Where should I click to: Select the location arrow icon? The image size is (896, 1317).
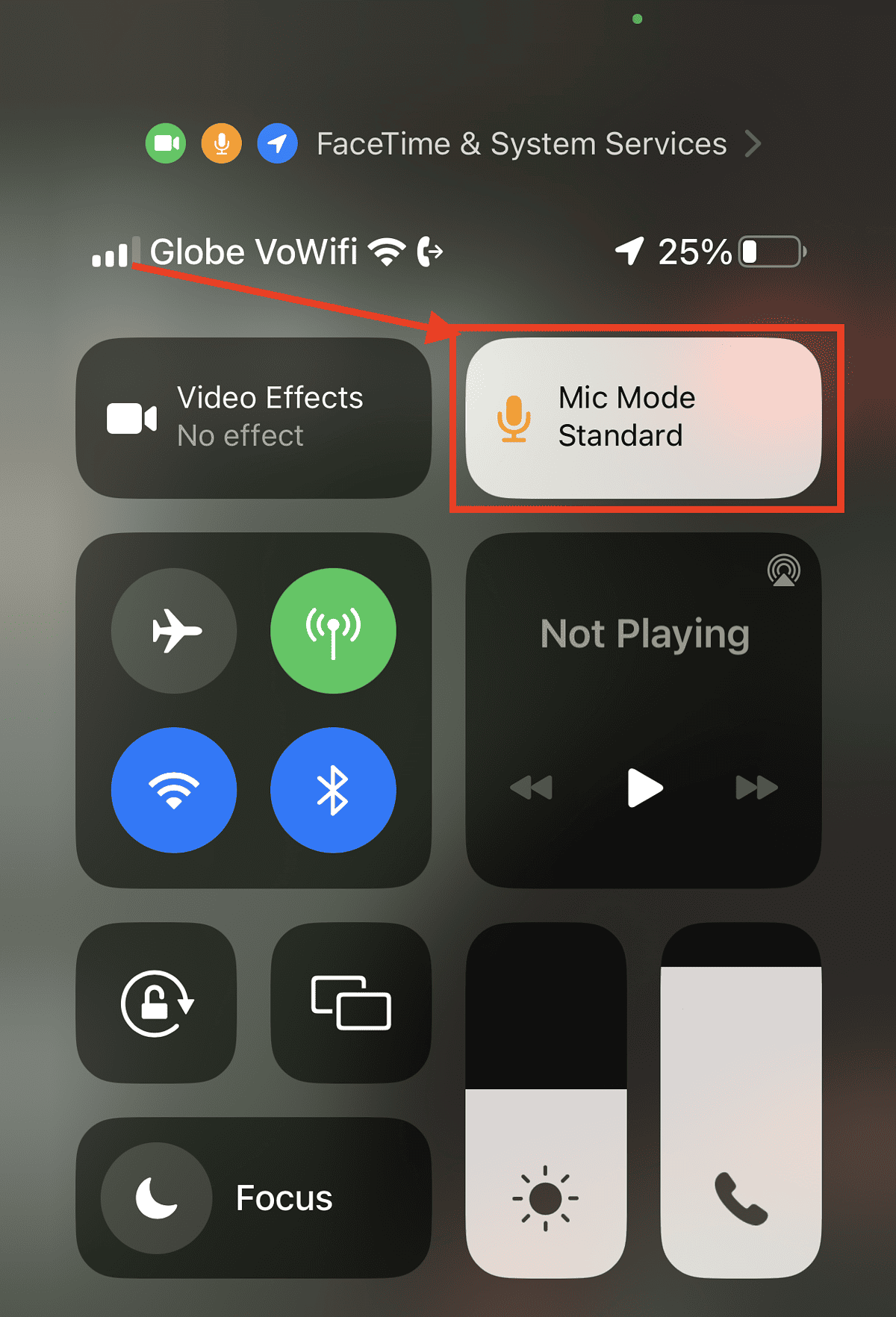coord(277,143)
